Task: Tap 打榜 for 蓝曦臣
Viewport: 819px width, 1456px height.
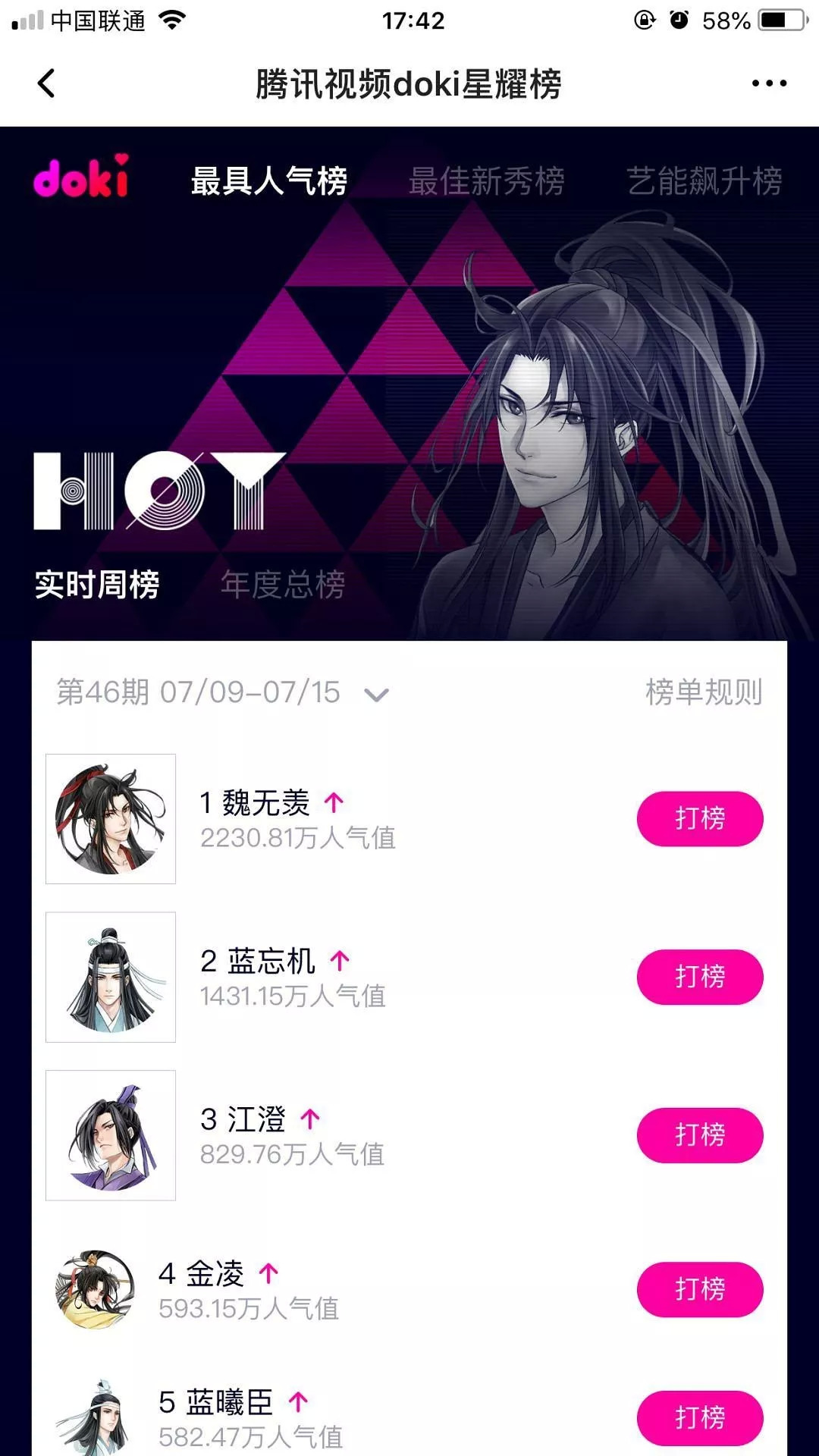Action: tap(699, 1418)
